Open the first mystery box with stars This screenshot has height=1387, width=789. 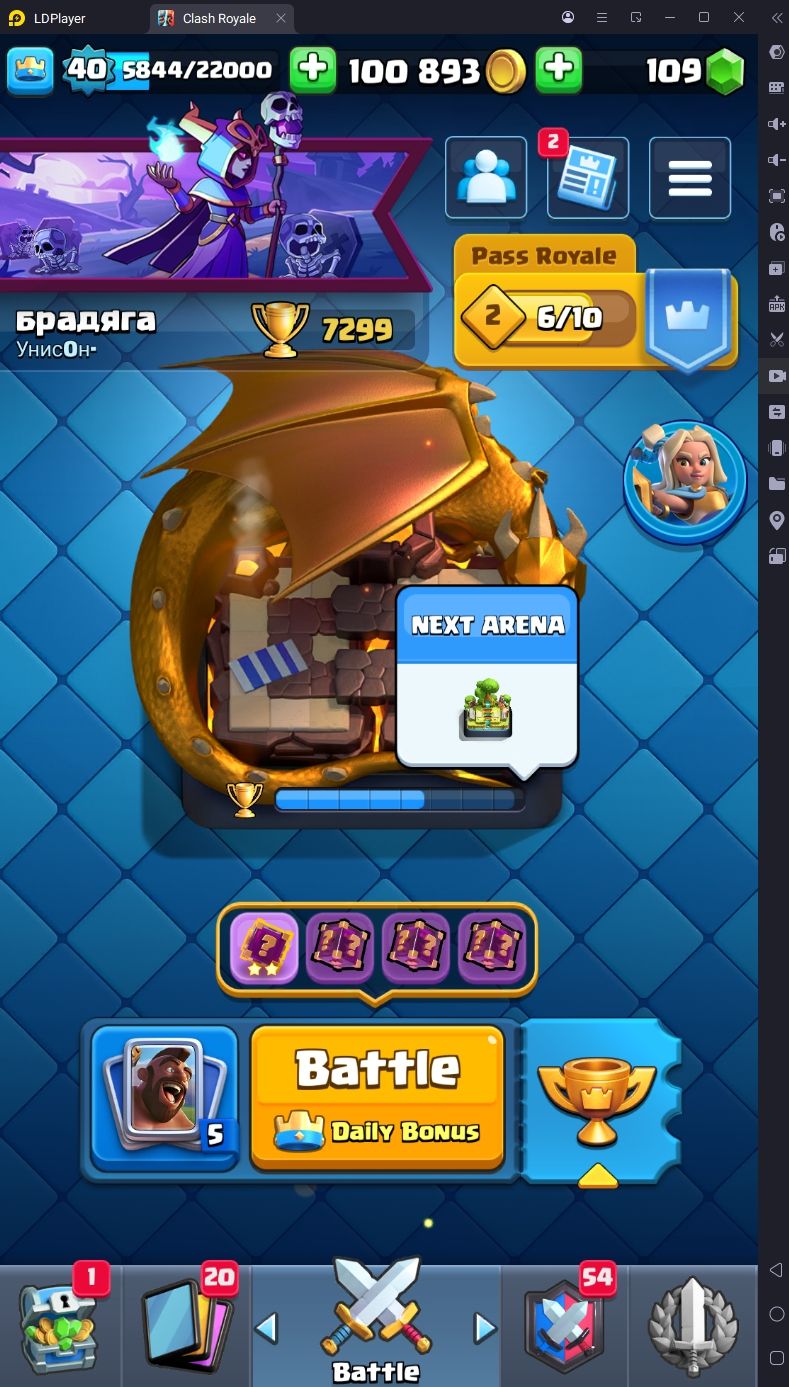[x=264, y=947]
